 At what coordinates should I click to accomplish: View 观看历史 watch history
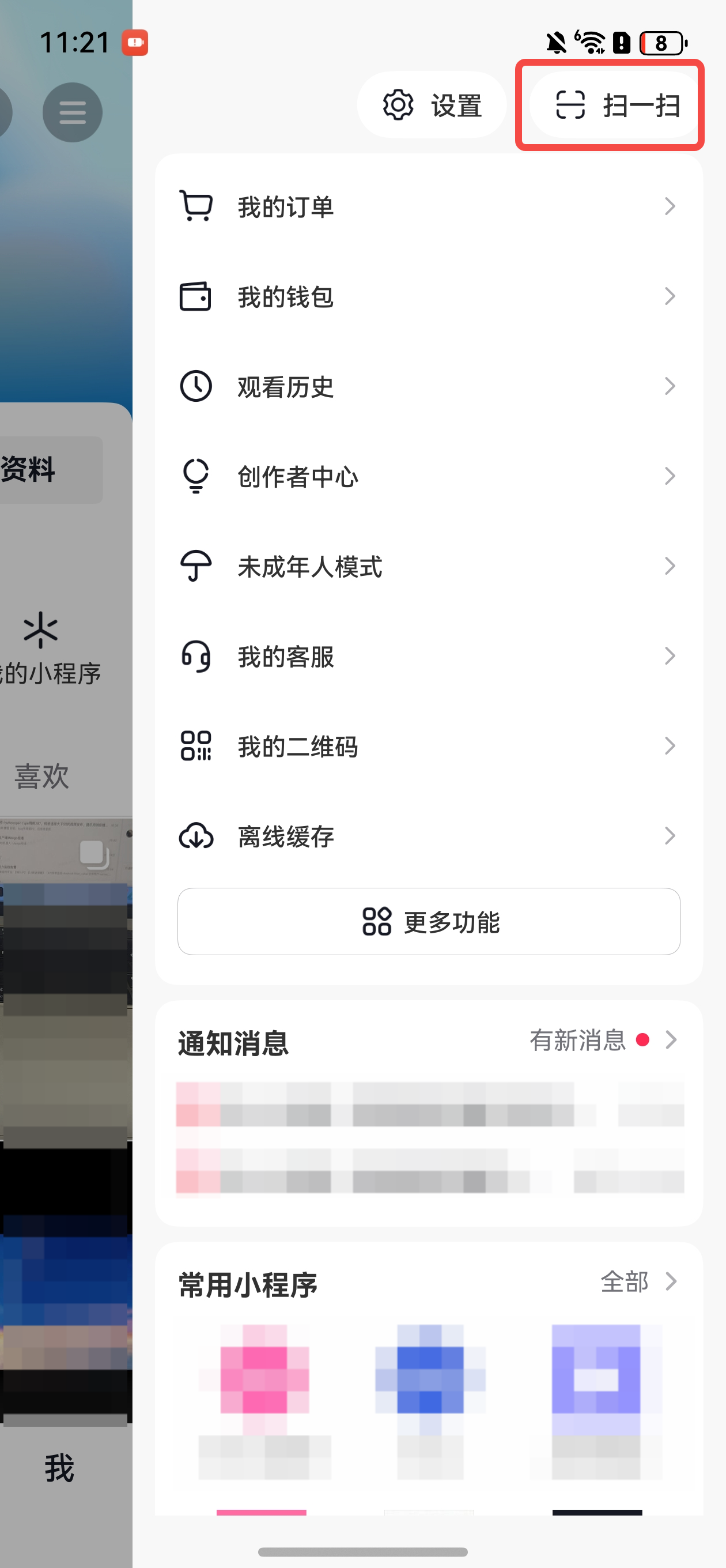429,386
